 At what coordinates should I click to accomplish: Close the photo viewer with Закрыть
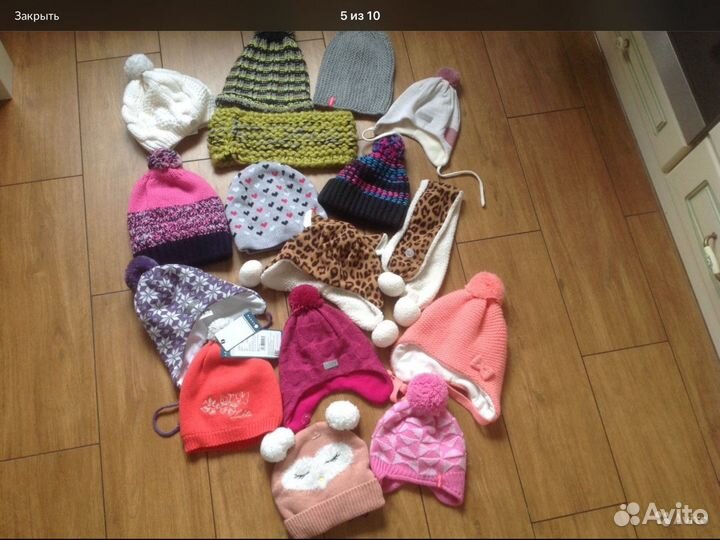(x=36, y=15)
